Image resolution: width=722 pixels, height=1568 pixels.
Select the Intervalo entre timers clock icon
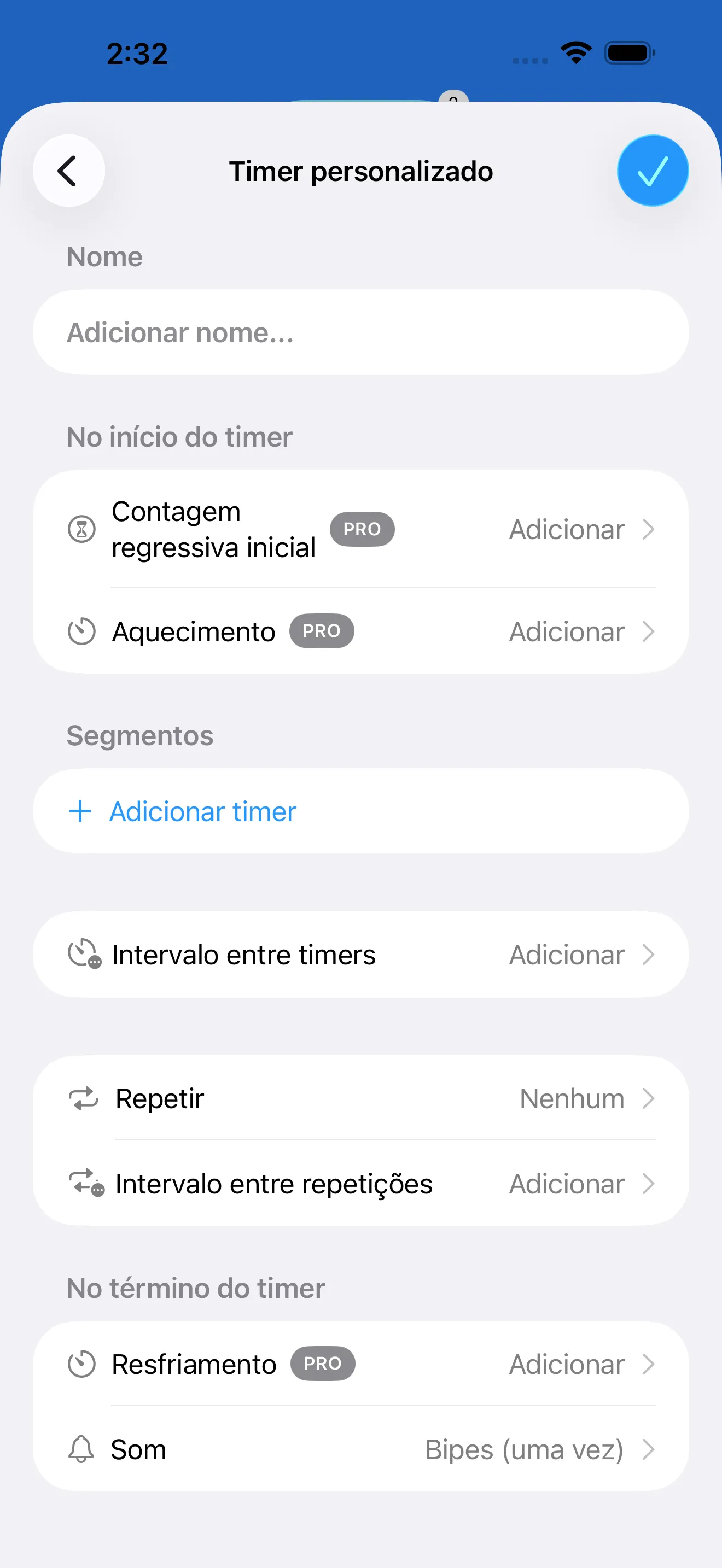point(83,954)
